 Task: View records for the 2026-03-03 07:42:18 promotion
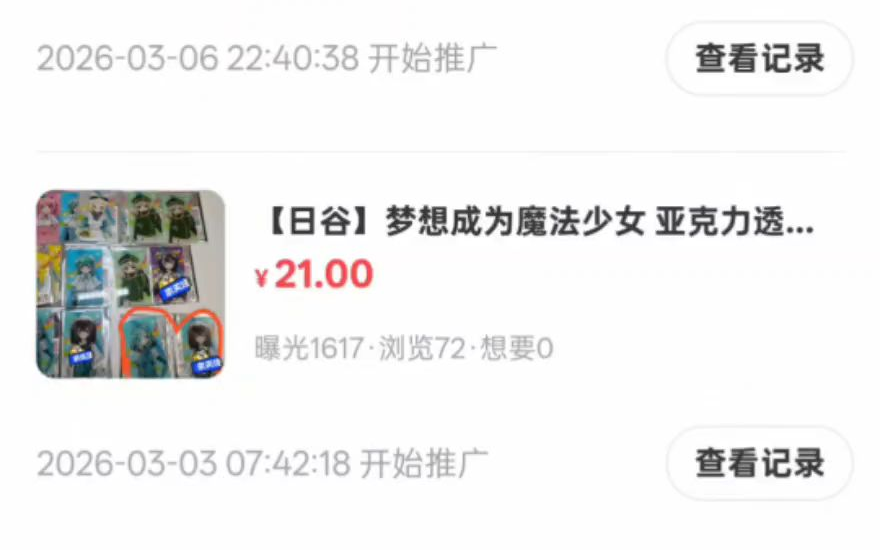[x=759, y=463]
